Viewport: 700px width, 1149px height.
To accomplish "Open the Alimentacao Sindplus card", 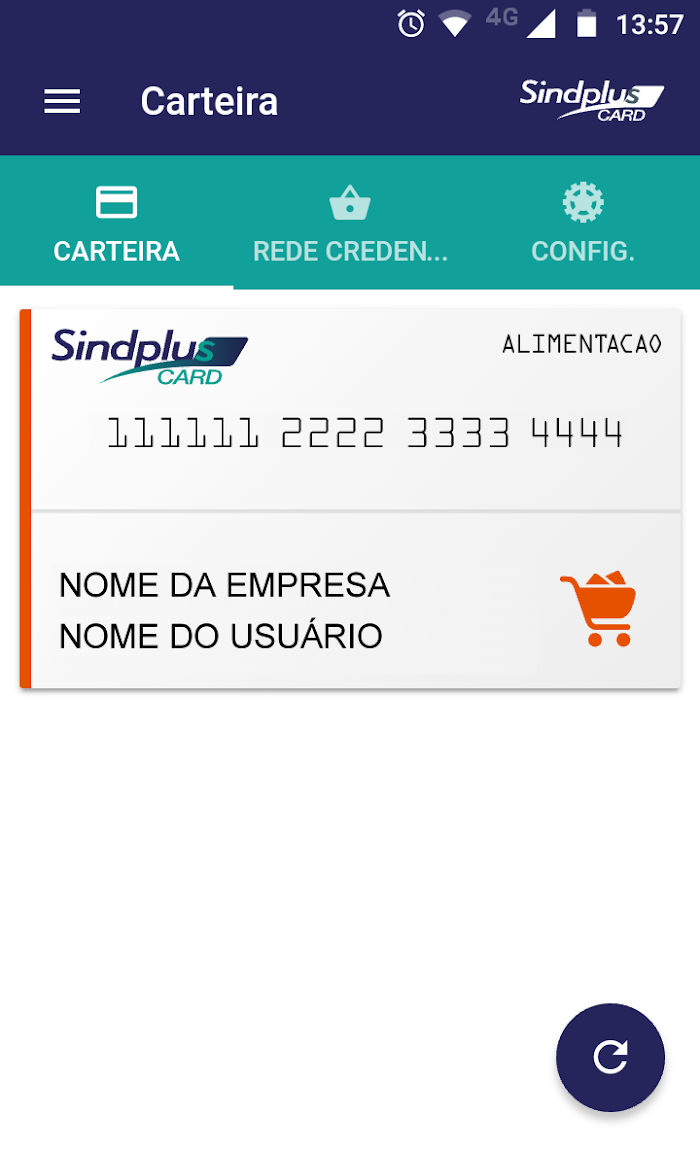I will coord(350,499).
